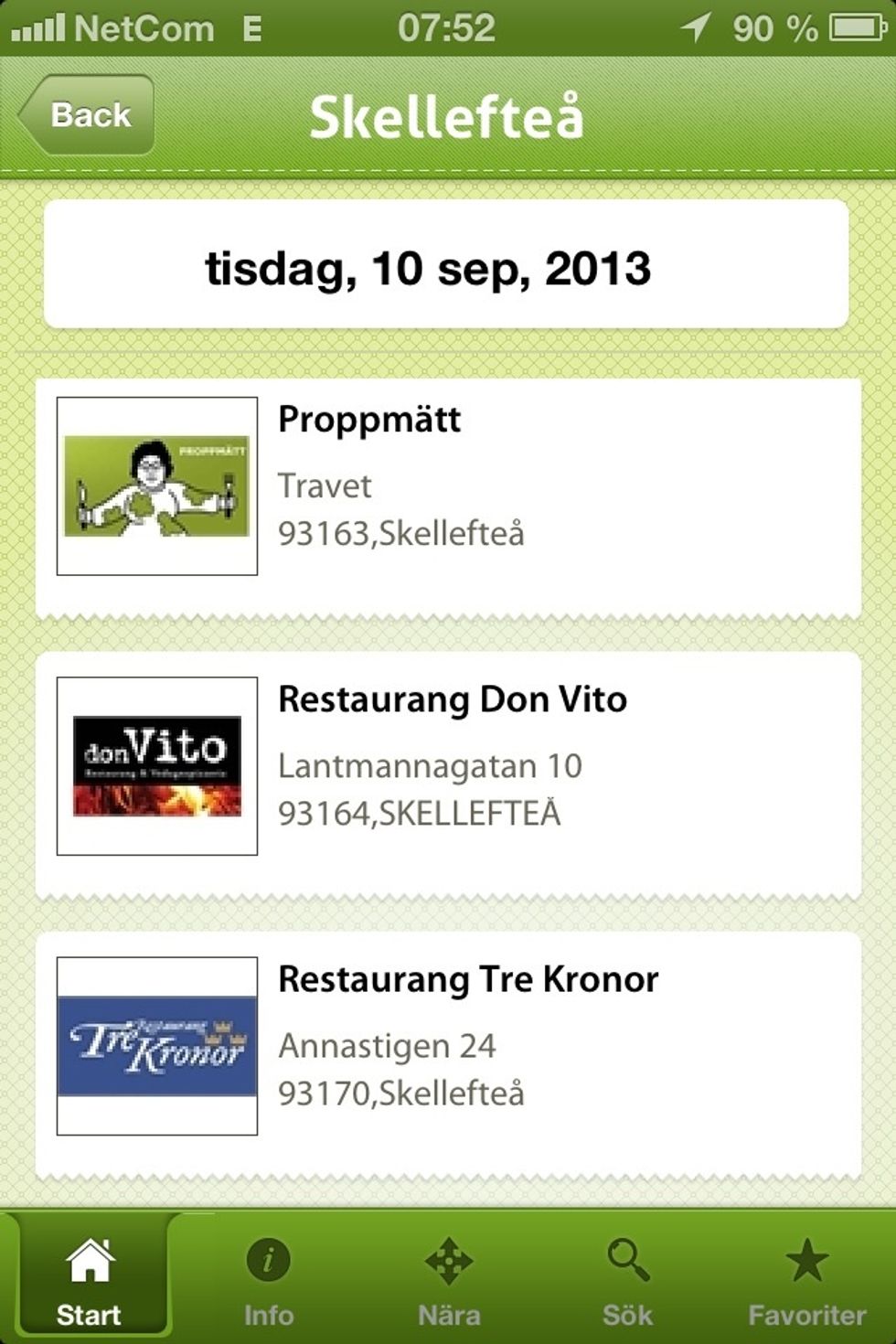896x1344 pixels.
Task: Tap the 90 % battery level indicator
Action: coord(771,27)
